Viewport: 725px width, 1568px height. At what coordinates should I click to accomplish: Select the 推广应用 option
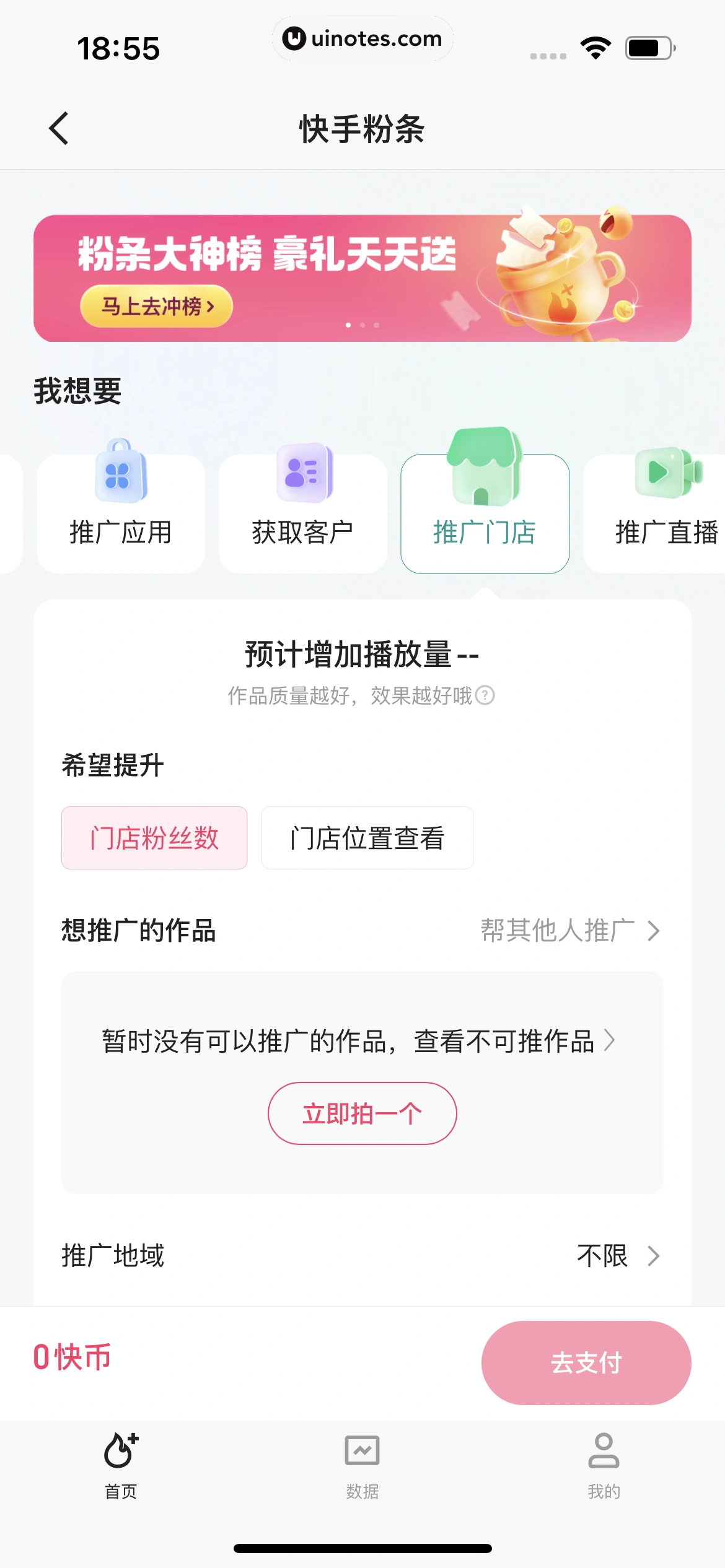[x=121, y=514]
